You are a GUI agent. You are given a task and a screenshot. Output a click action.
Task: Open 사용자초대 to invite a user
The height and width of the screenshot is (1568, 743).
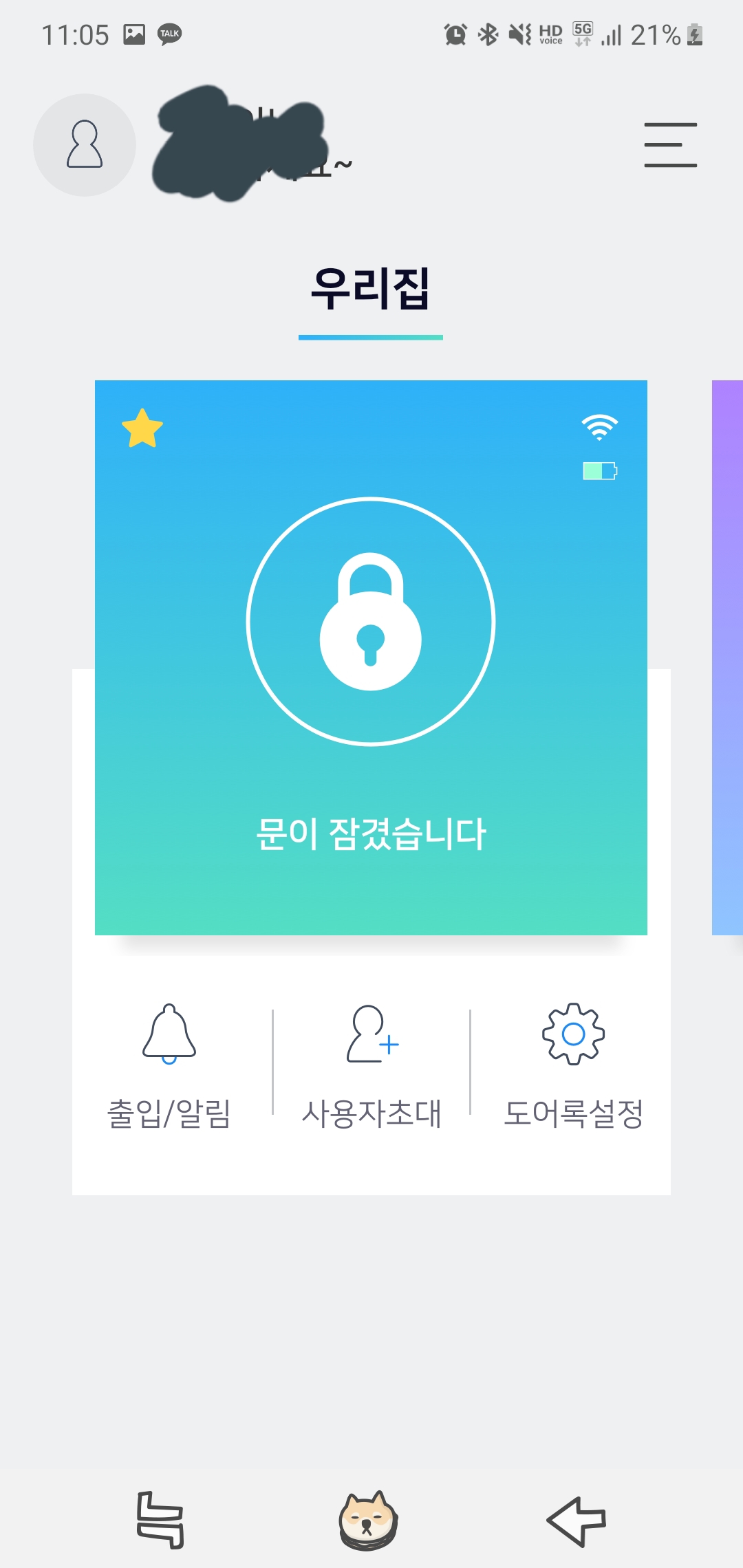pos(371,1066)
